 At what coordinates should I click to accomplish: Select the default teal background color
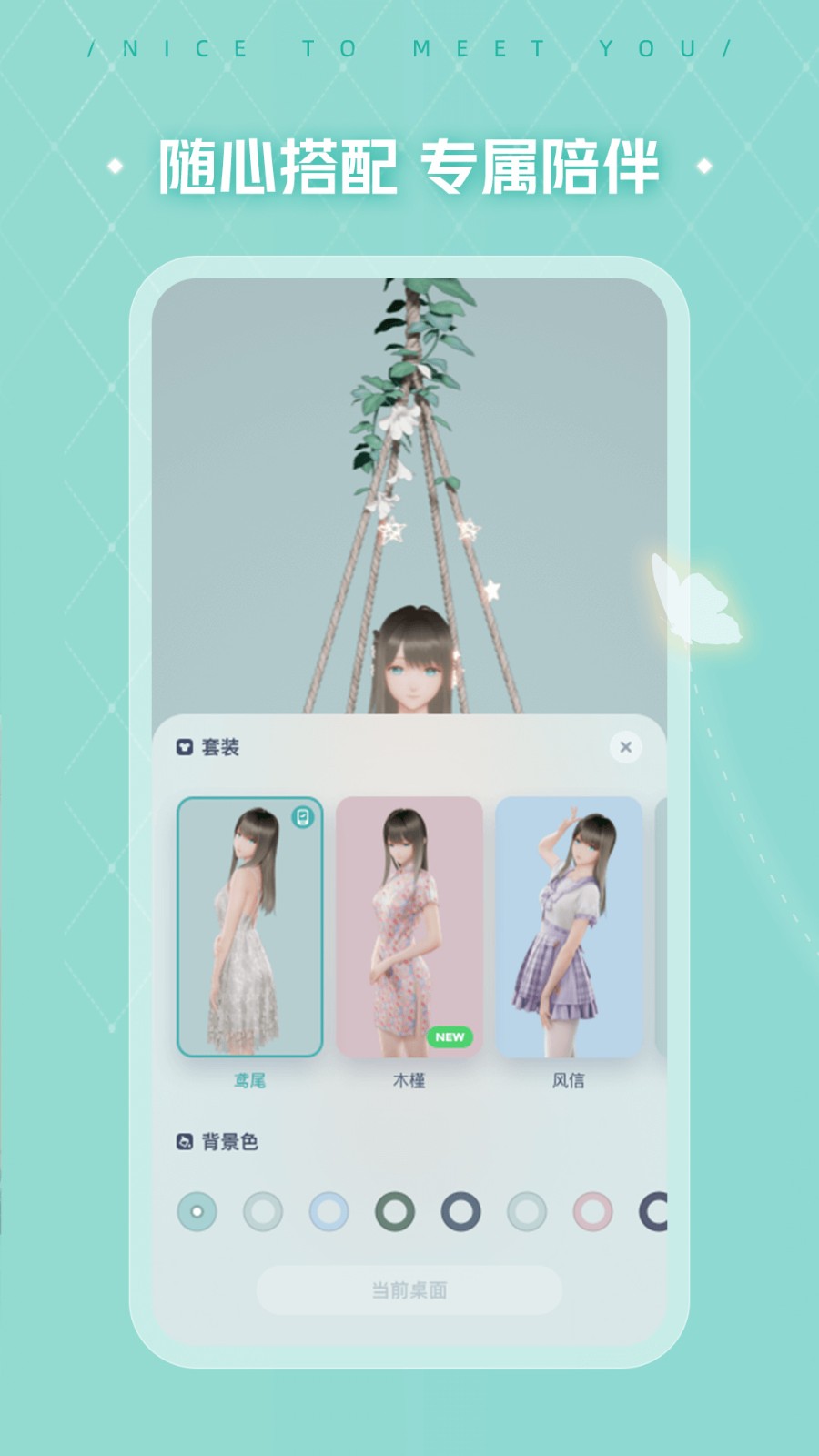click(196, 1210)
